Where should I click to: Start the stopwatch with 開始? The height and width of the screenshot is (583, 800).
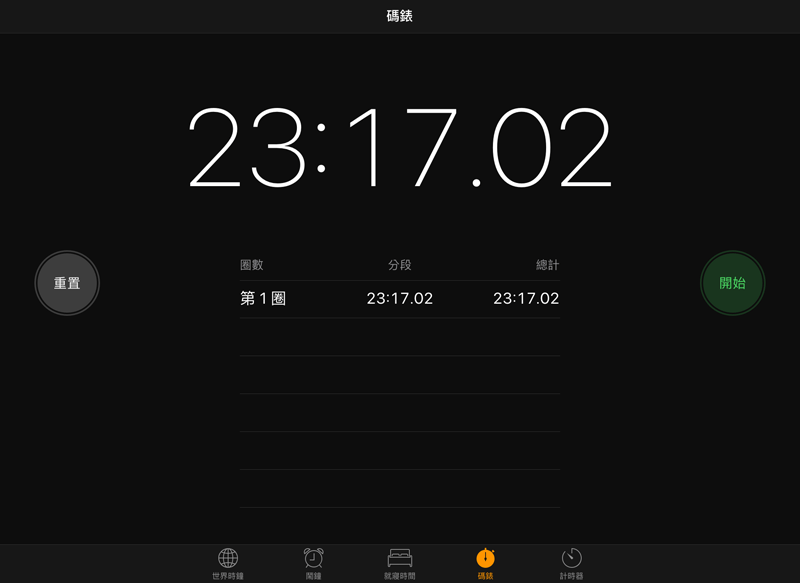click(732, 283)
